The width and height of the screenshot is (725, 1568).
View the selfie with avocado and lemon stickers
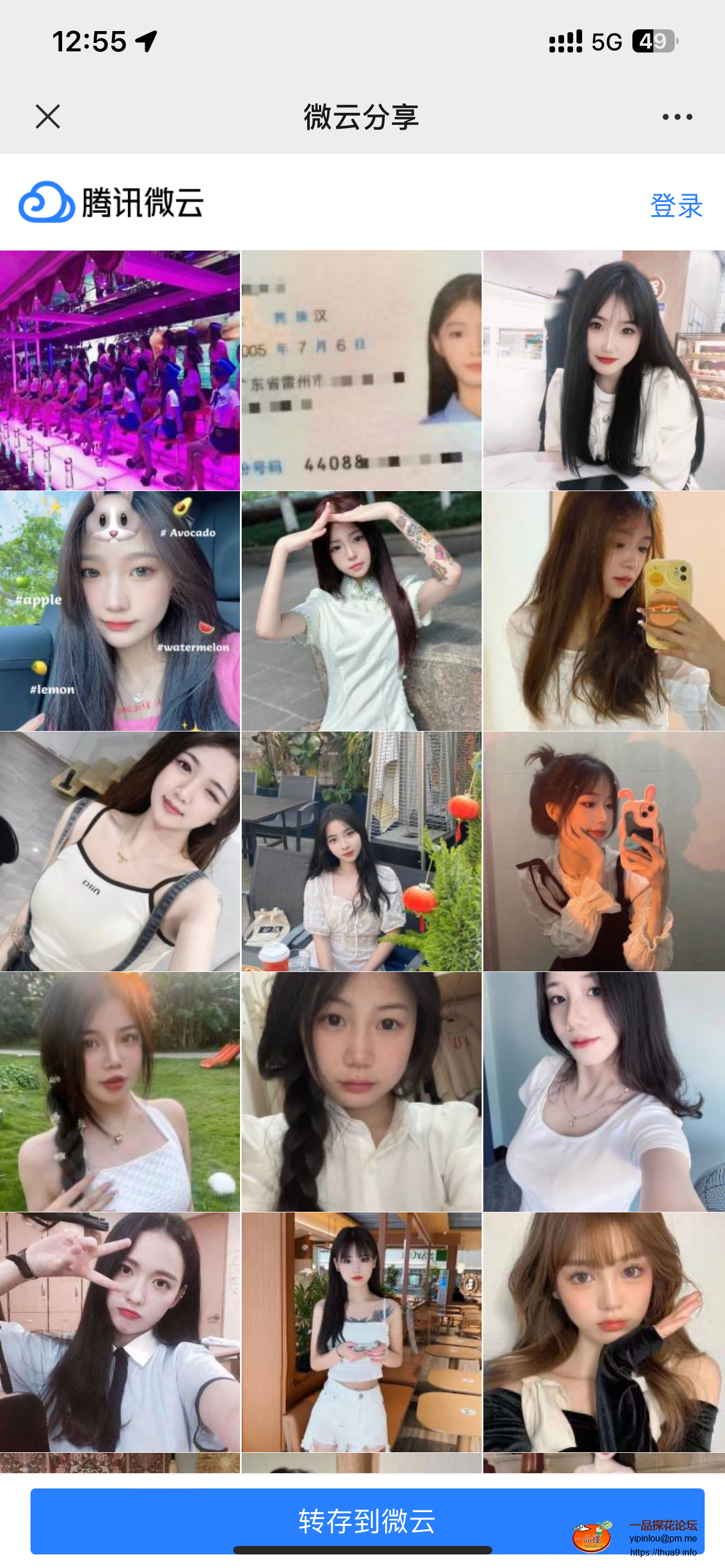click(120, 611)
